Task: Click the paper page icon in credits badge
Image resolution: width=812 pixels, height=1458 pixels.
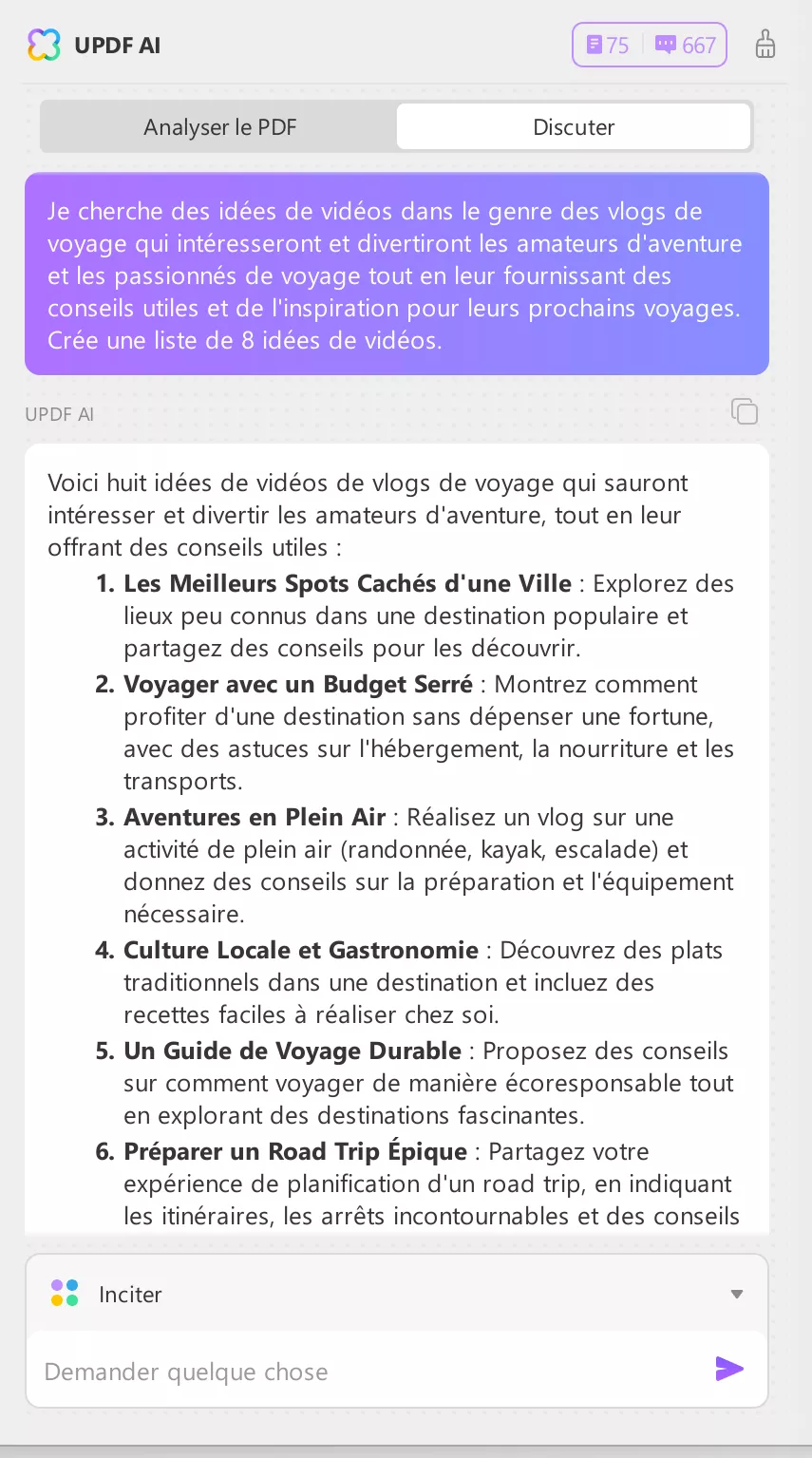Action: [595, 44]
